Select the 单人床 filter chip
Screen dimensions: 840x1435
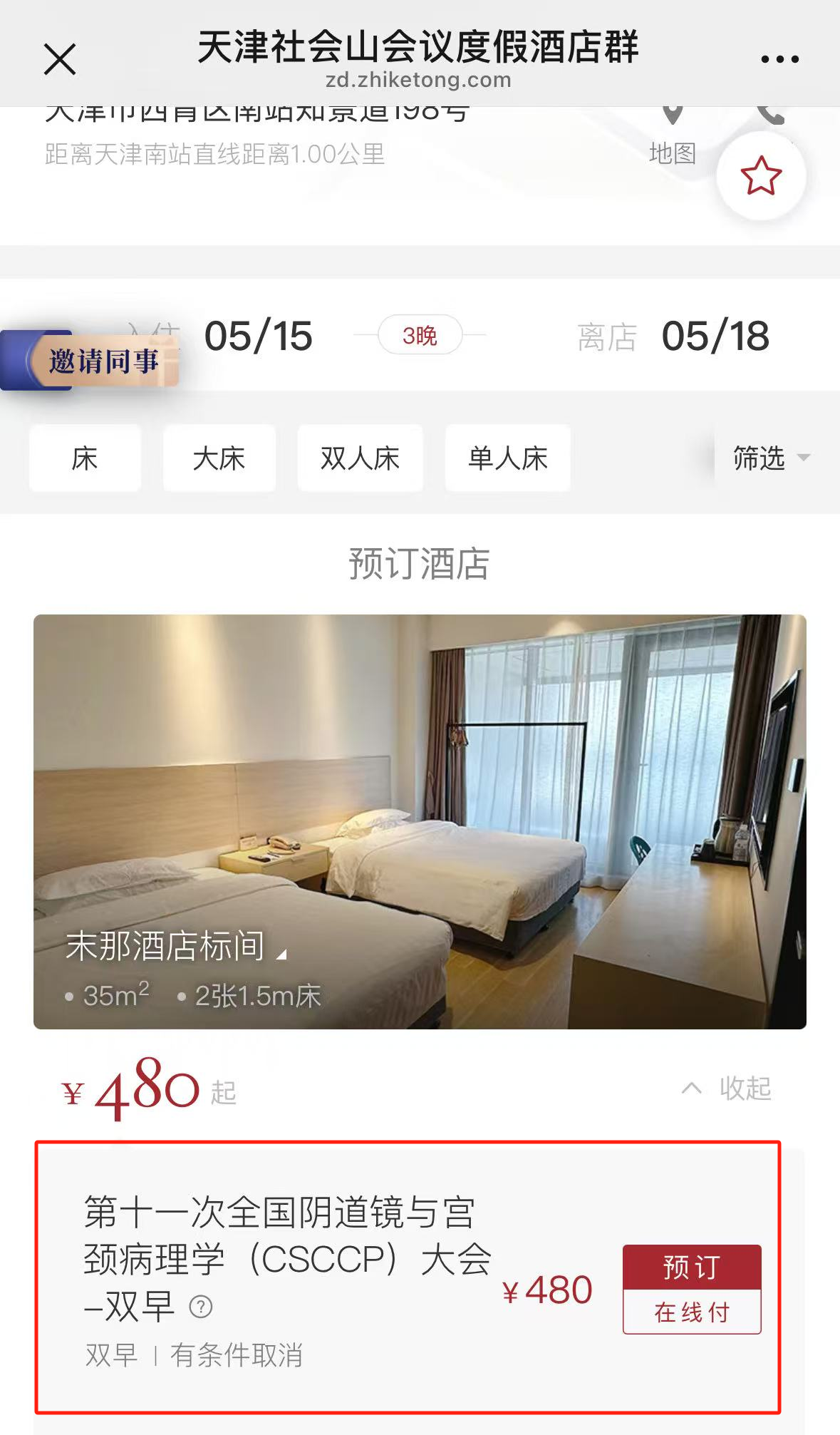click(x=507, y=458)
